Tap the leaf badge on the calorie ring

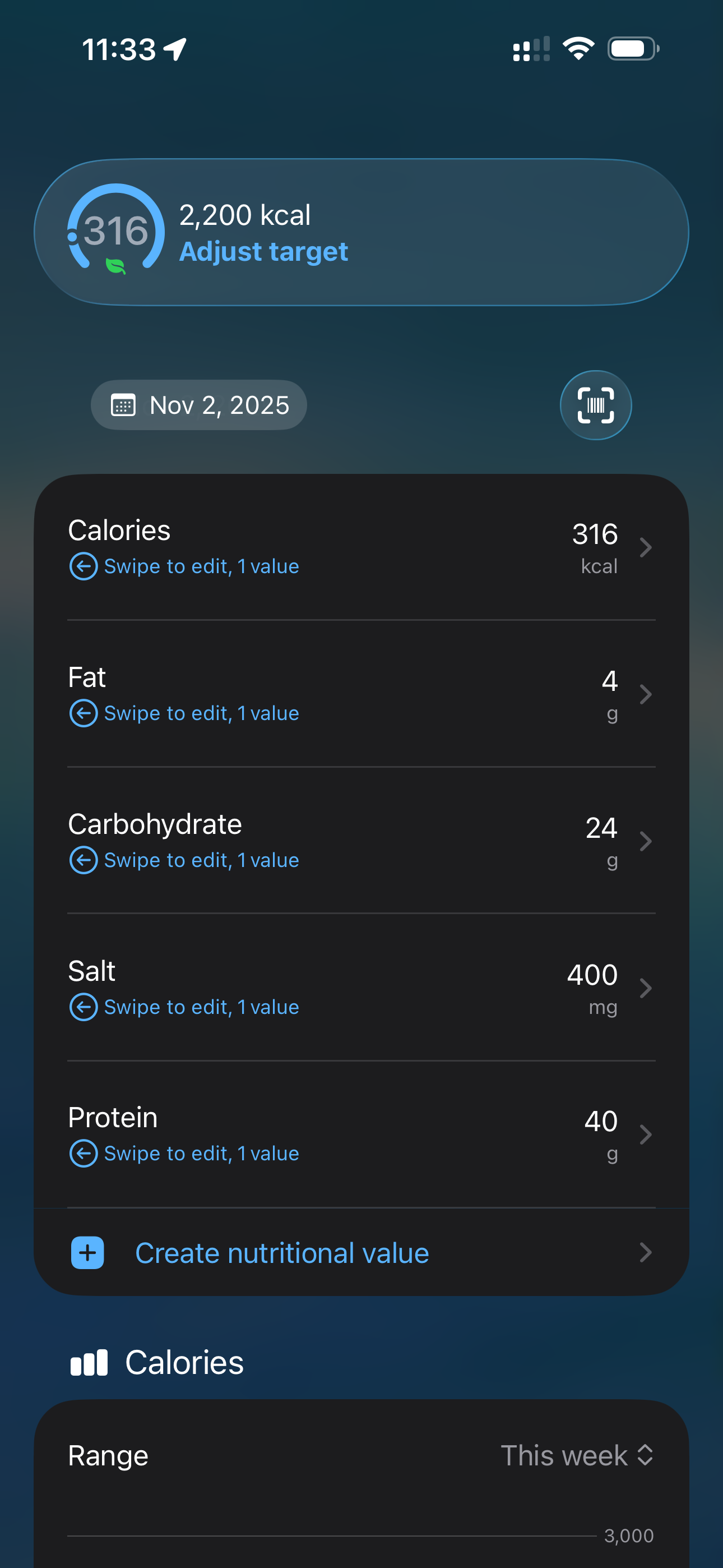click(114, 265)
